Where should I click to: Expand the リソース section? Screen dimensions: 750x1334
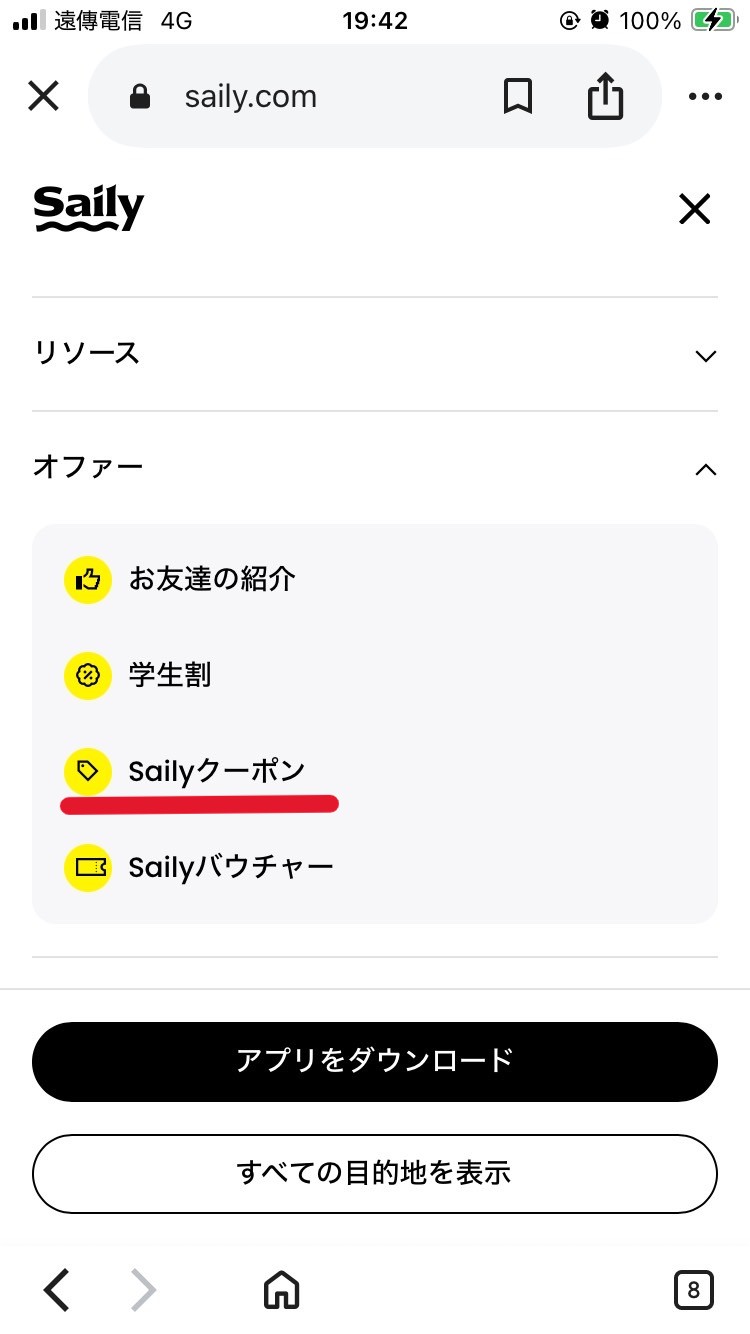click(375, 354)
